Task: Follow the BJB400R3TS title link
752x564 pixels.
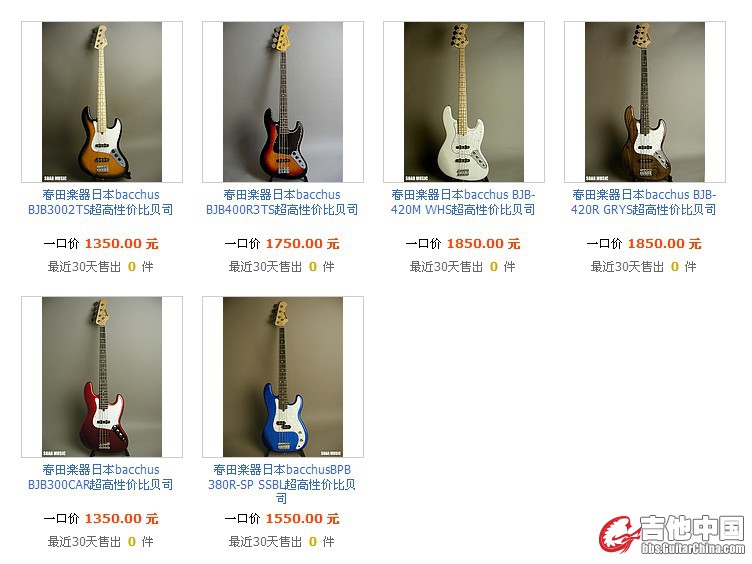Action: 282,202
